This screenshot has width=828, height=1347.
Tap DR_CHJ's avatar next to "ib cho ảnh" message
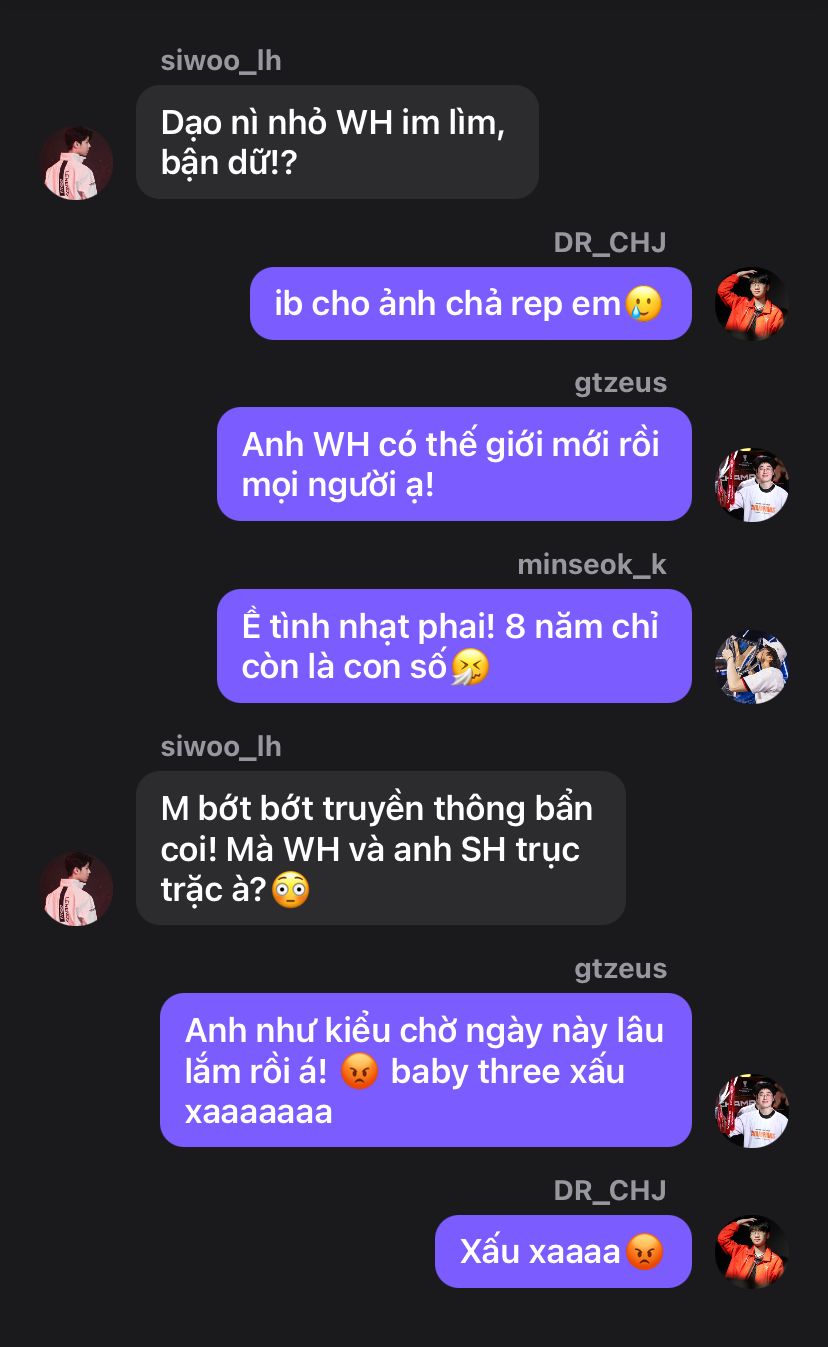tap(752, 304)
